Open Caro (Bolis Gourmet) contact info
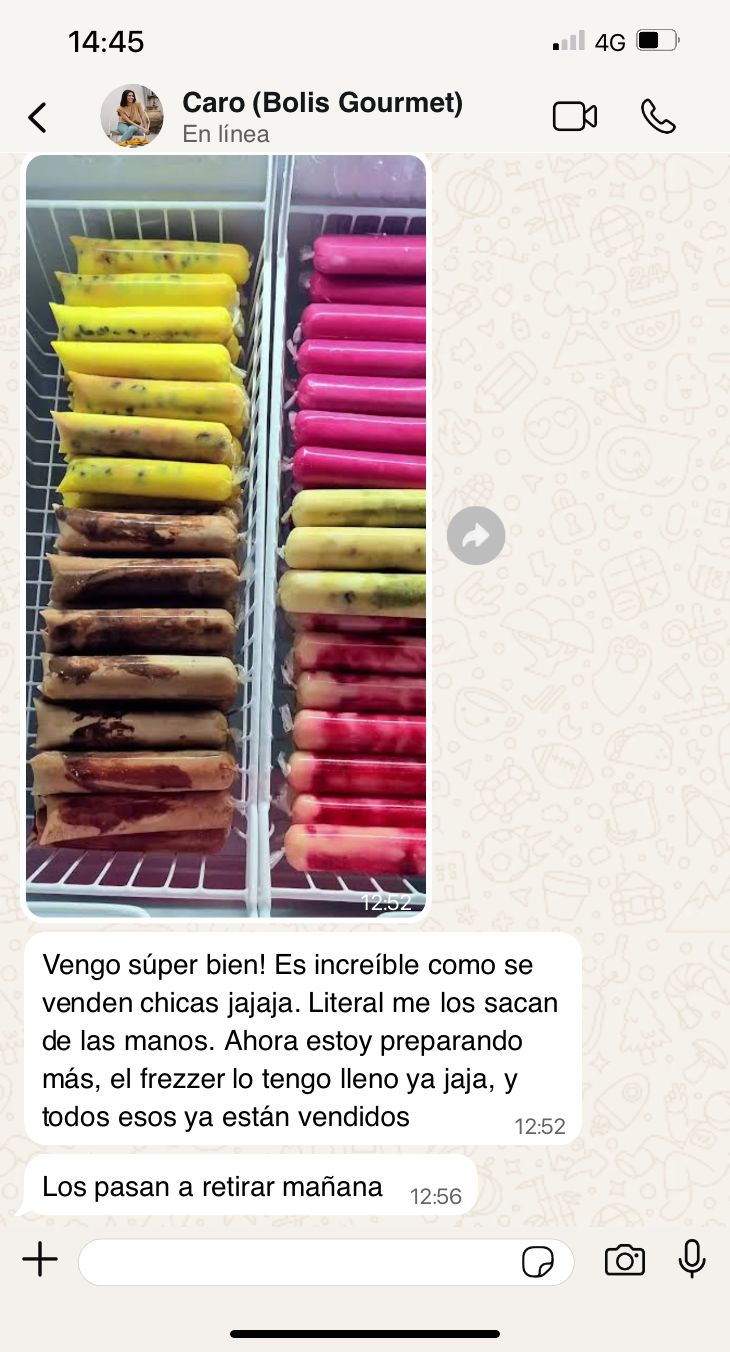The height and width of the screenshot is (1352, 730). tap(322, 116)
